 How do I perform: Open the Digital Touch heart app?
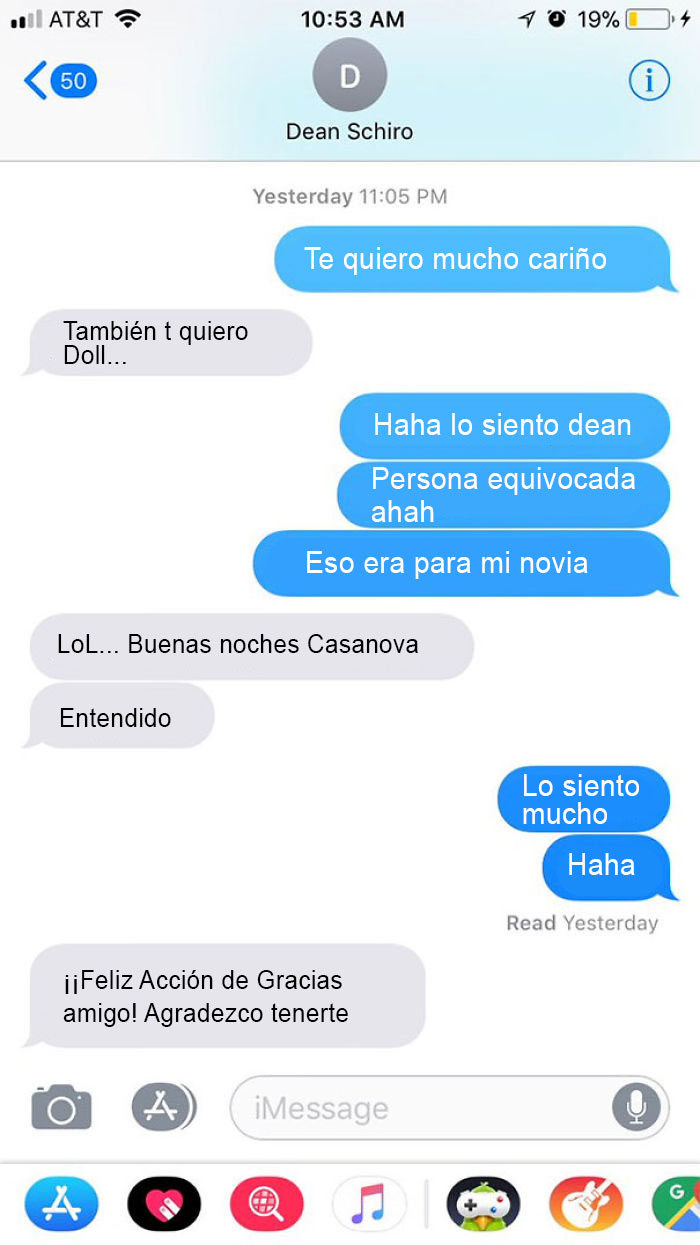coord(164,1204)
